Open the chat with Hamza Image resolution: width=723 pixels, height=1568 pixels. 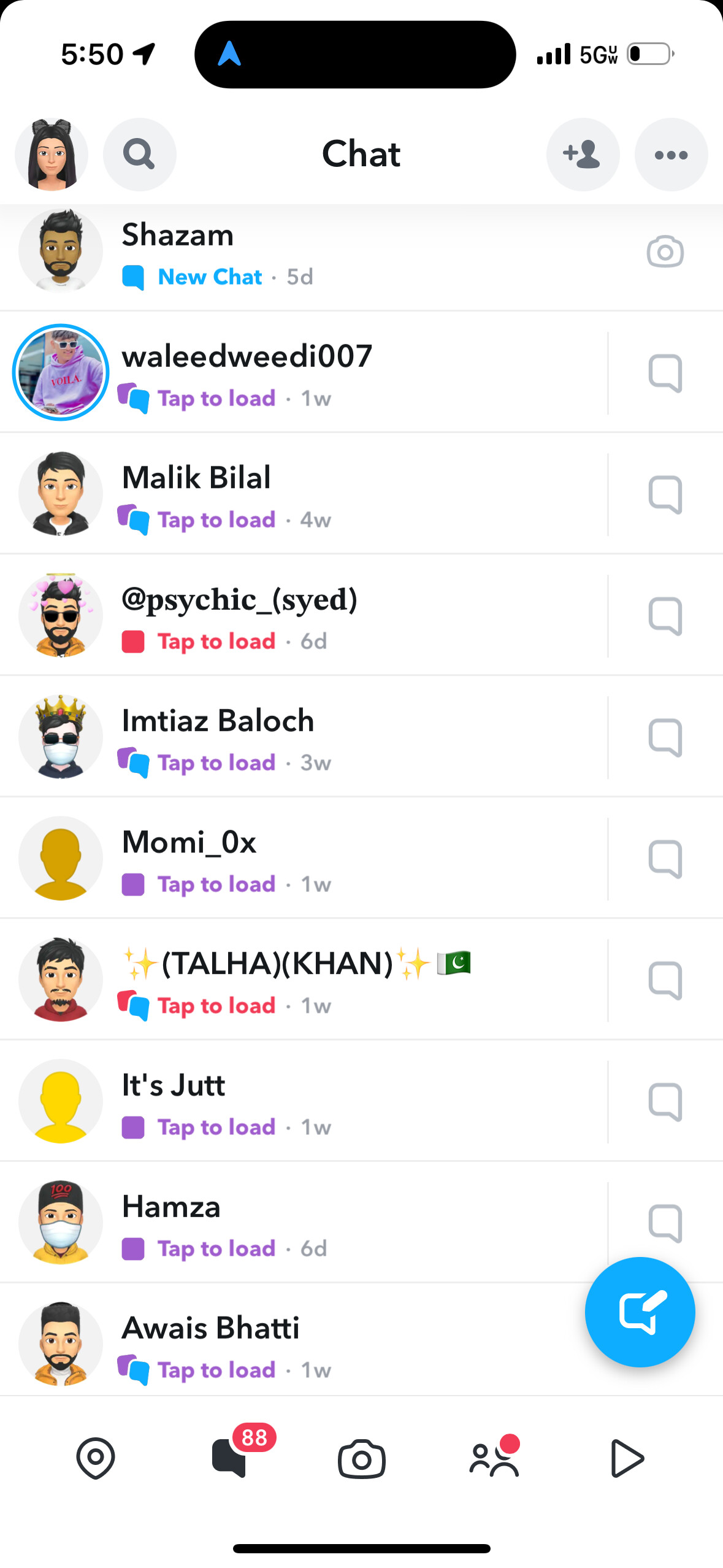pos(304,1223)
